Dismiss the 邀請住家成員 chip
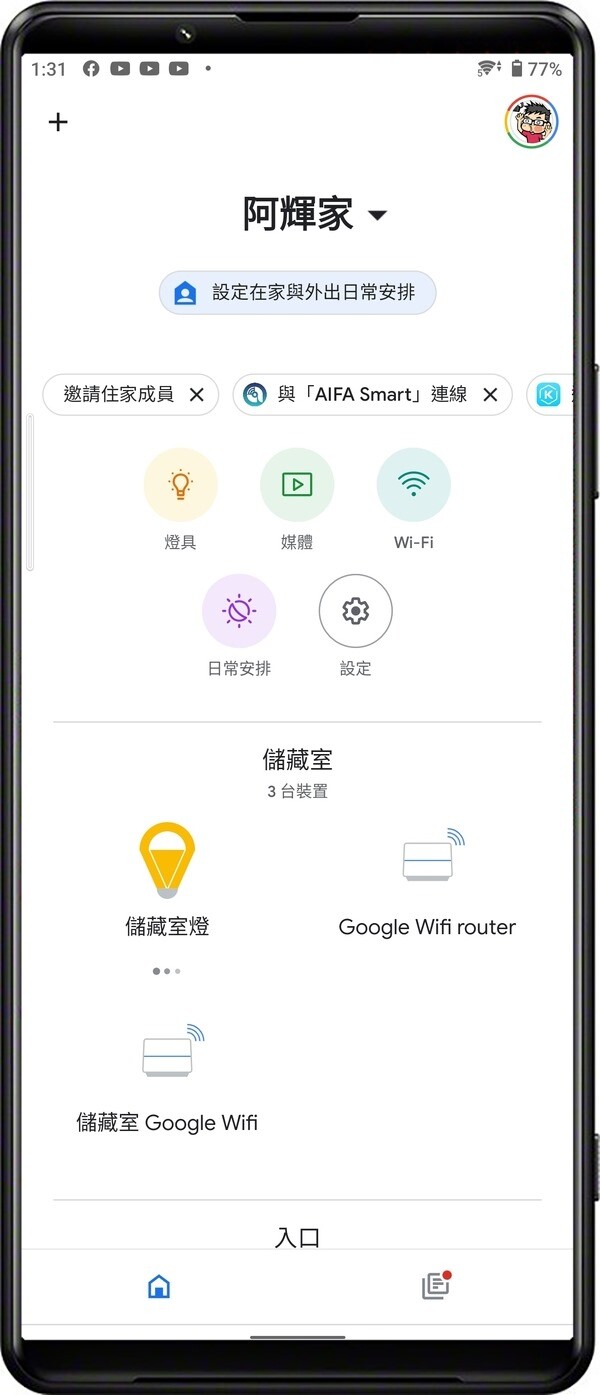Viewport: 600px width, 1395px height. (x=197, y=395)
